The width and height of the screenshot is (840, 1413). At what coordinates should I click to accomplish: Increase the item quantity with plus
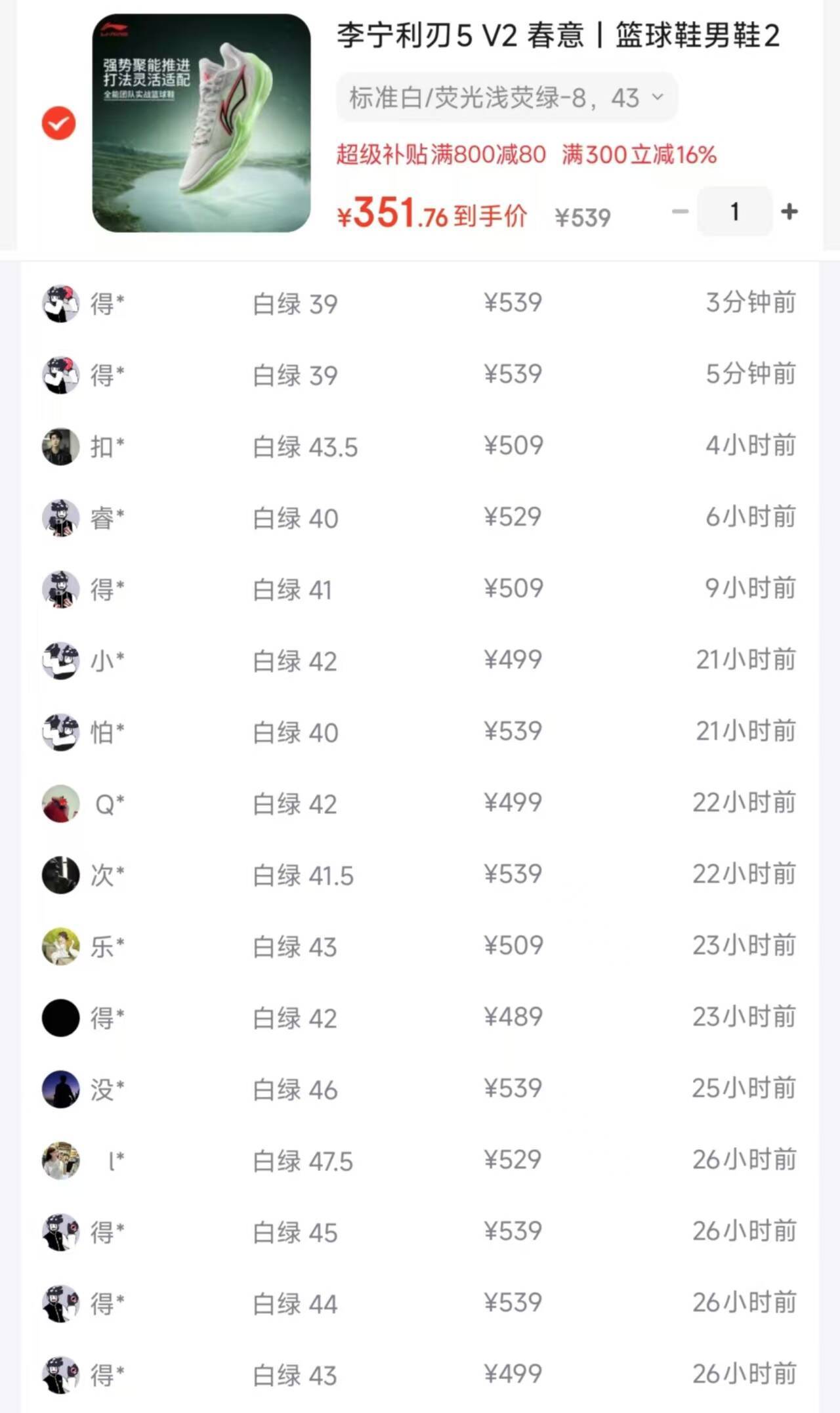(789, 211)
